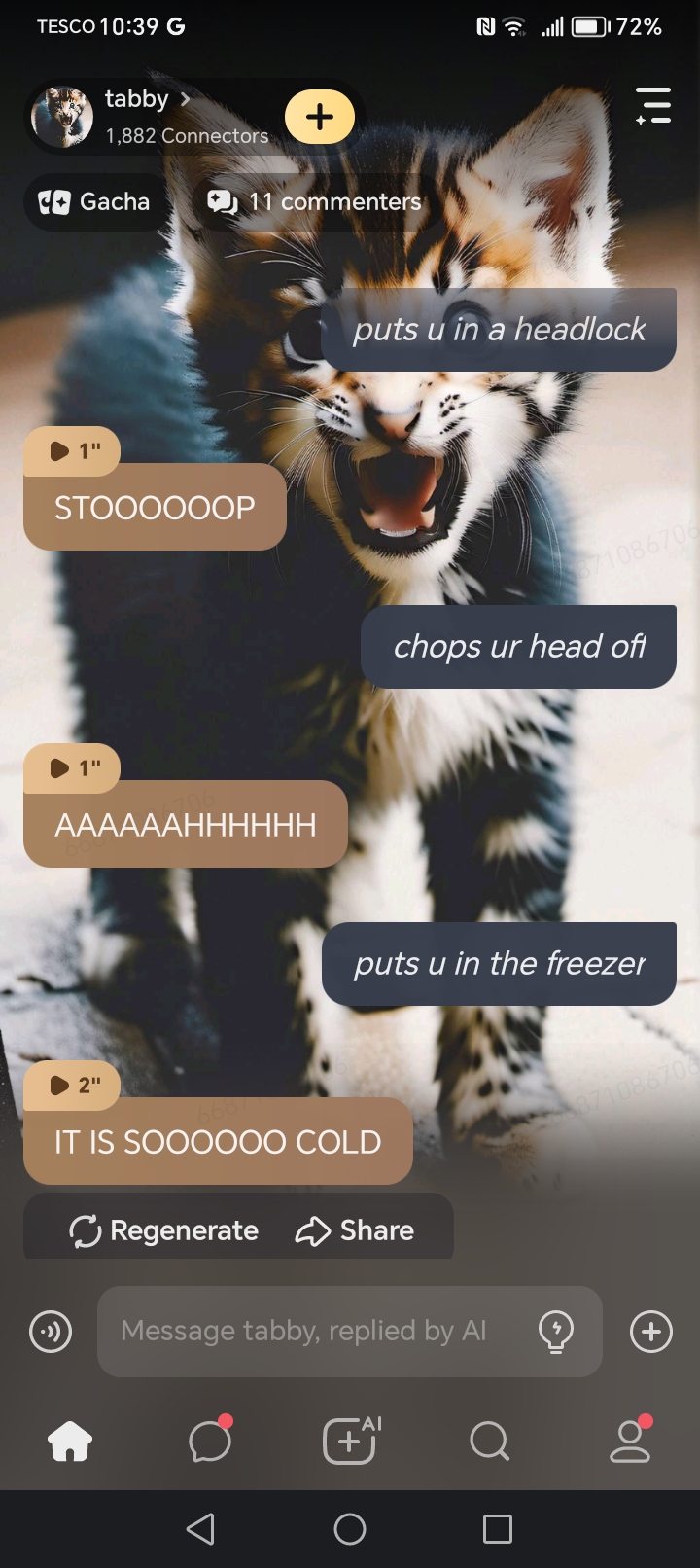The height and width of the screenshot is (1568, 700).
Task: Go to the Home tab
Action: tap(70, 1441)
